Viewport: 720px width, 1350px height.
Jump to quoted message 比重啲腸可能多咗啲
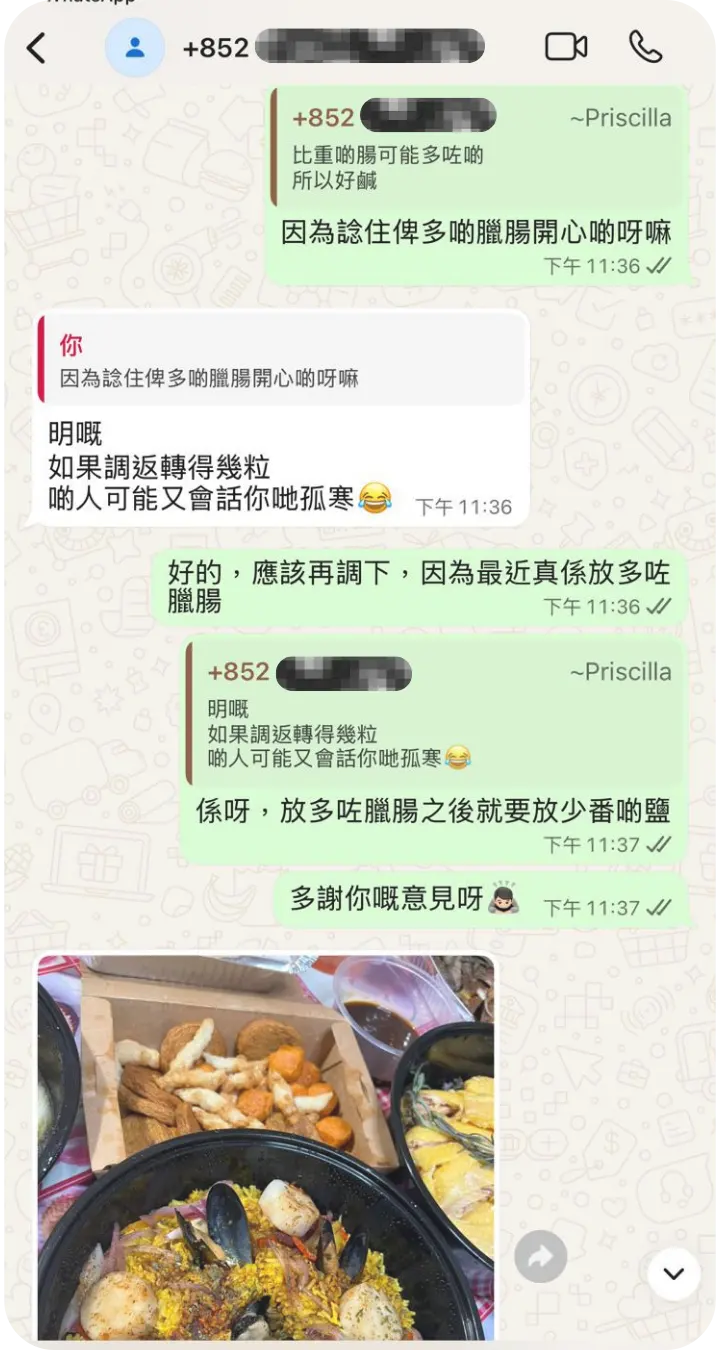coord(478,148)
